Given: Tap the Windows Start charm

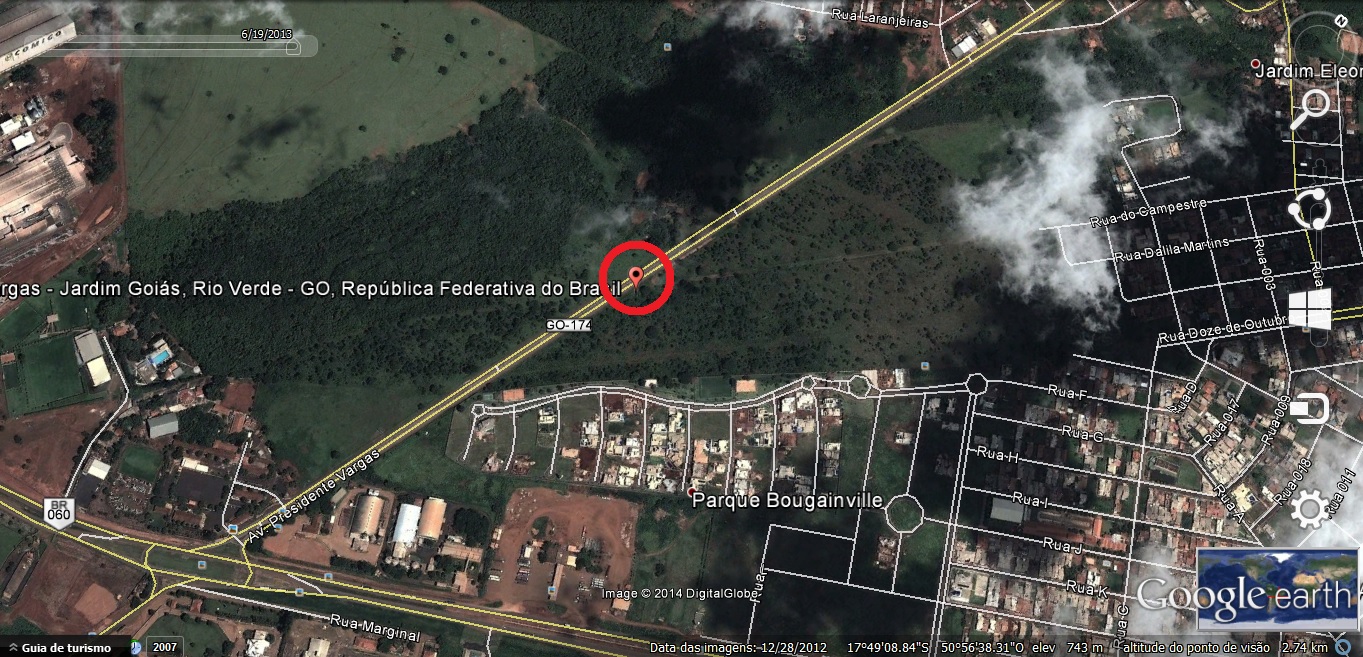Looking at the screenshot, I should tap(1309, 309).
